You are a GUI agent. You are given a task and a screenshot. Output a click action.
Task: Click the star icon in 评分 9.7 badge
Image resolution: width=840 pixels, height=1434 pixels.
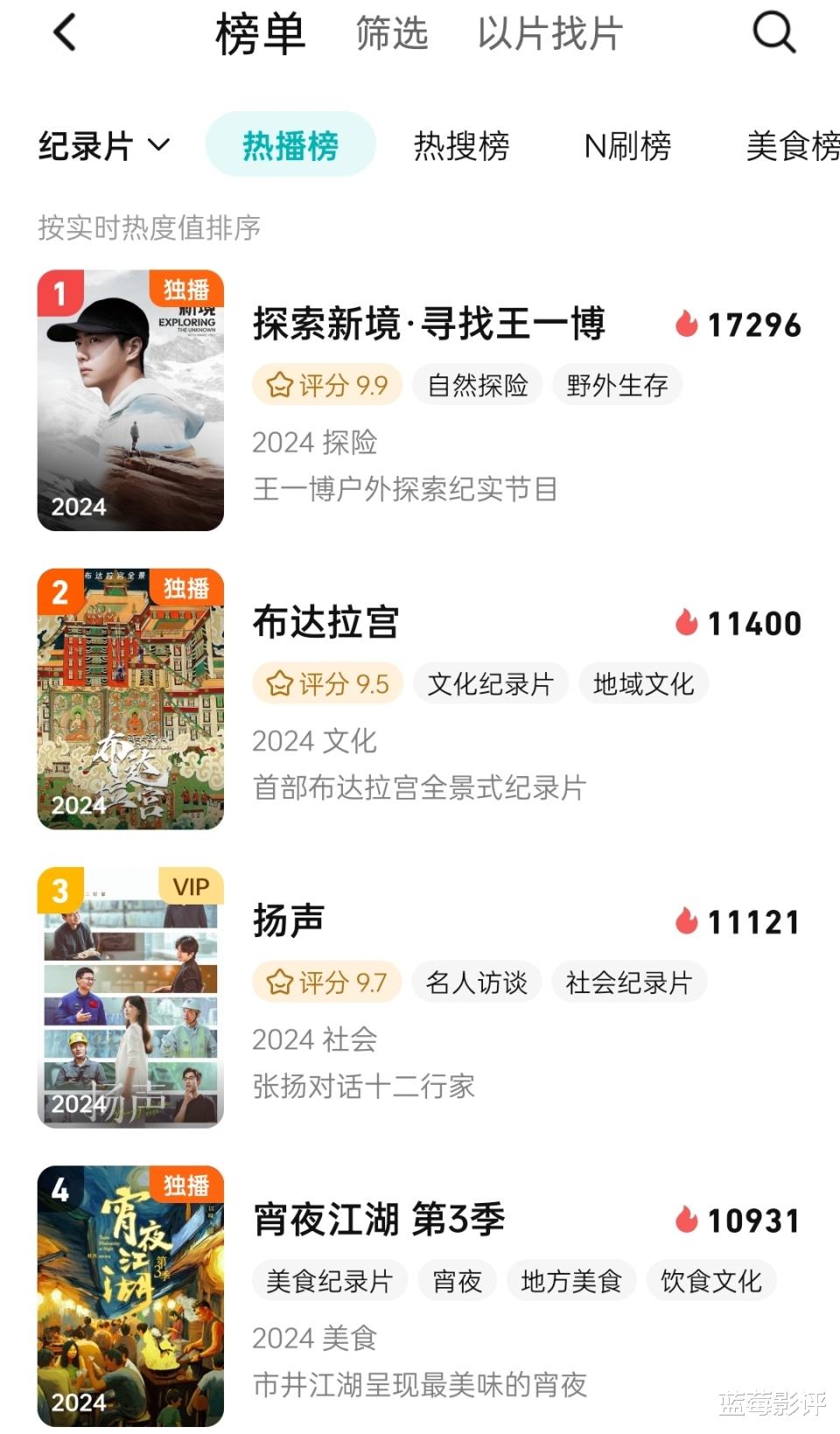[x=278, y=982]
